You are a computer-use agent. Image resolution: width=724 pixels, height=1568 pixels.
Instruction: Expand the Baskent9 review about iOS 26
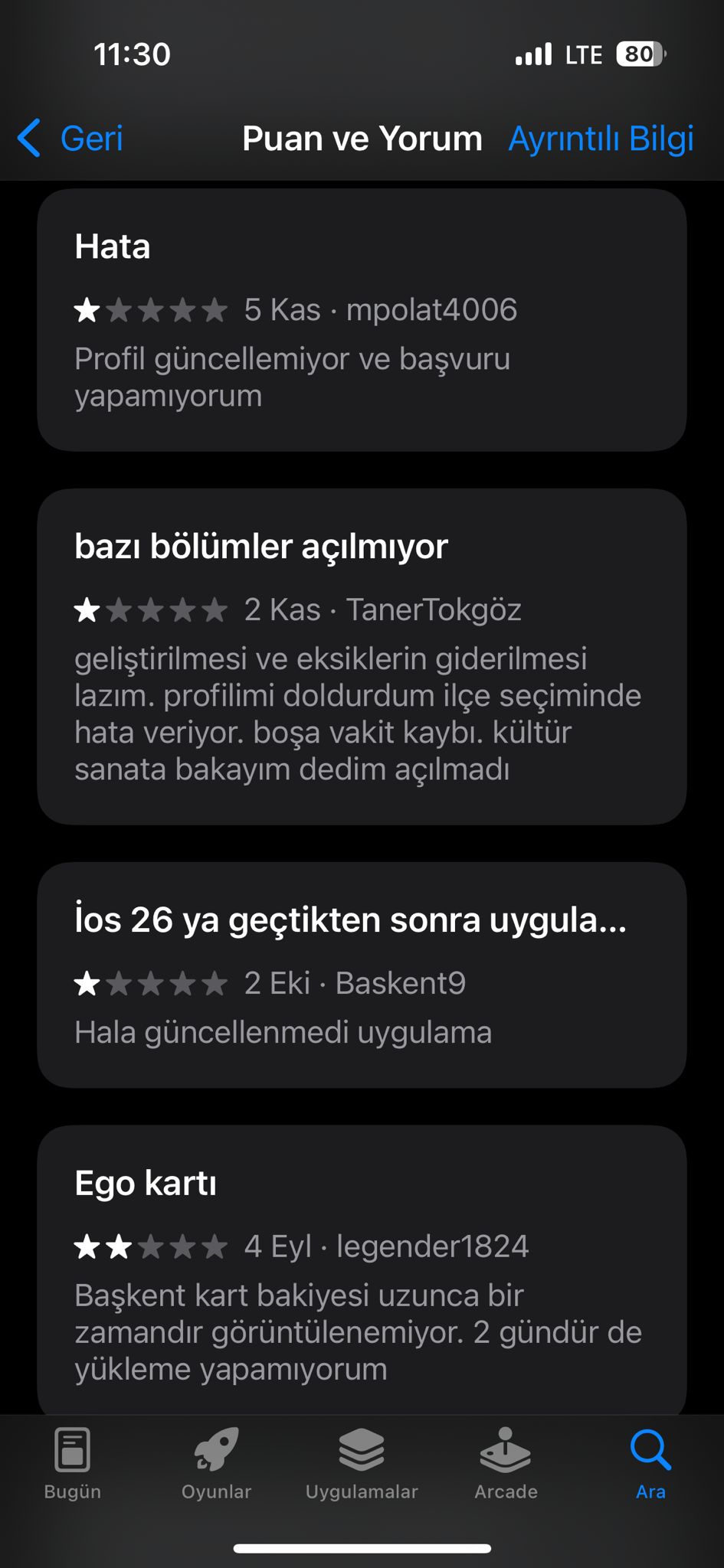pos(362,975)
